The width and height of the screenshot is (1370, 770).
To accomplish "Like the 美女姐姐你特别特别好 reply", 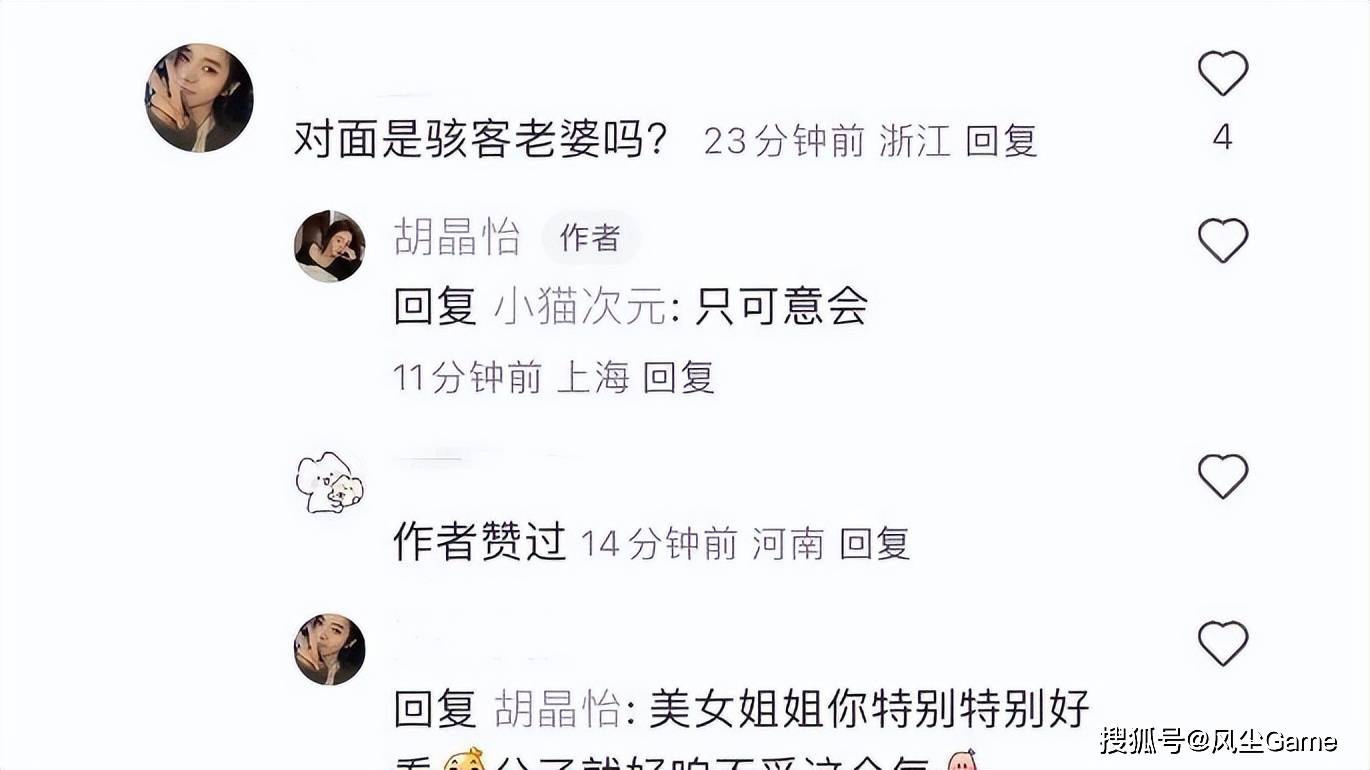I will point(1222,643).
